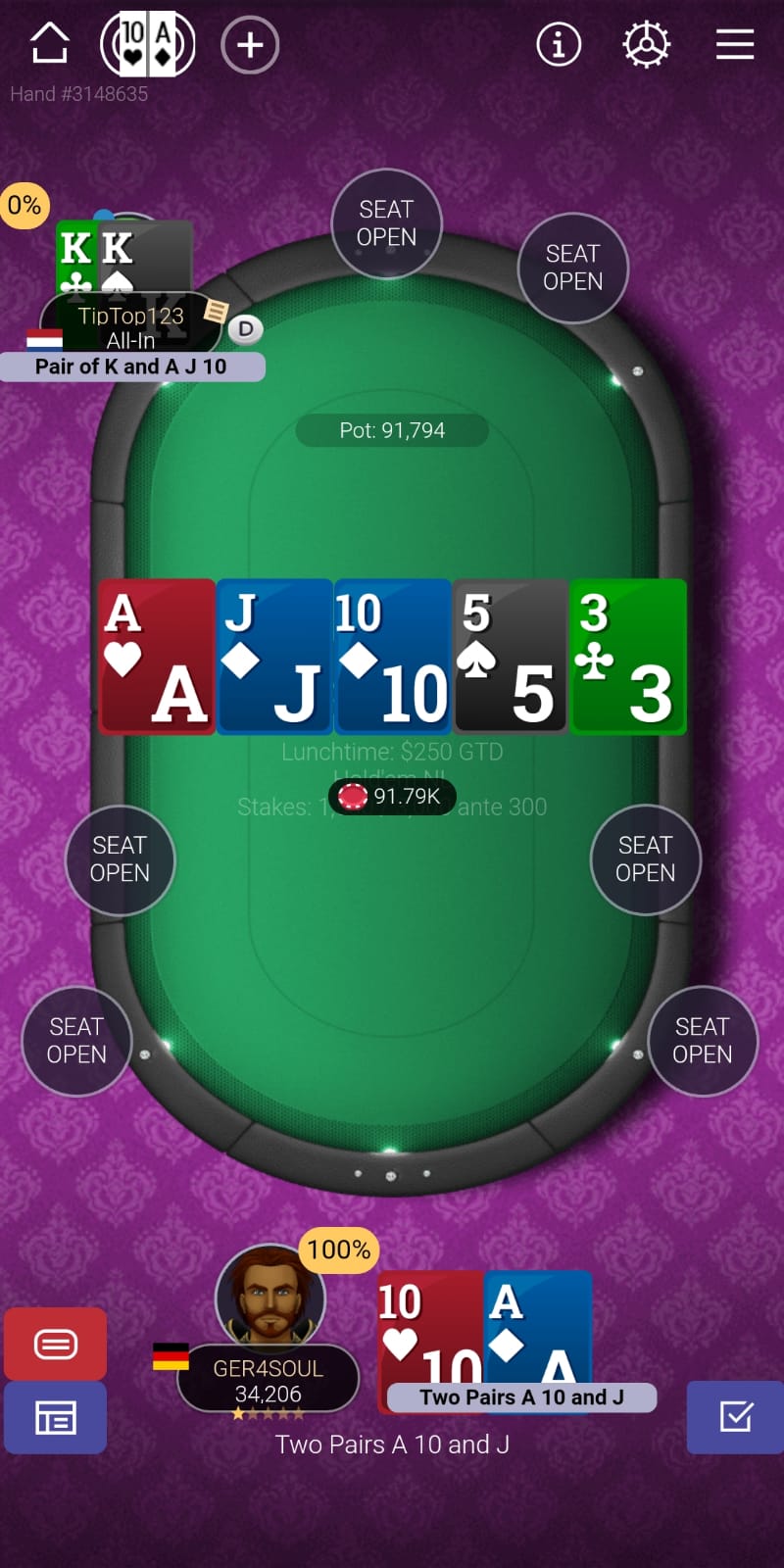View TipTop123's player profile
Viewport: 784px width, 1568px height.
coord(130,327)
